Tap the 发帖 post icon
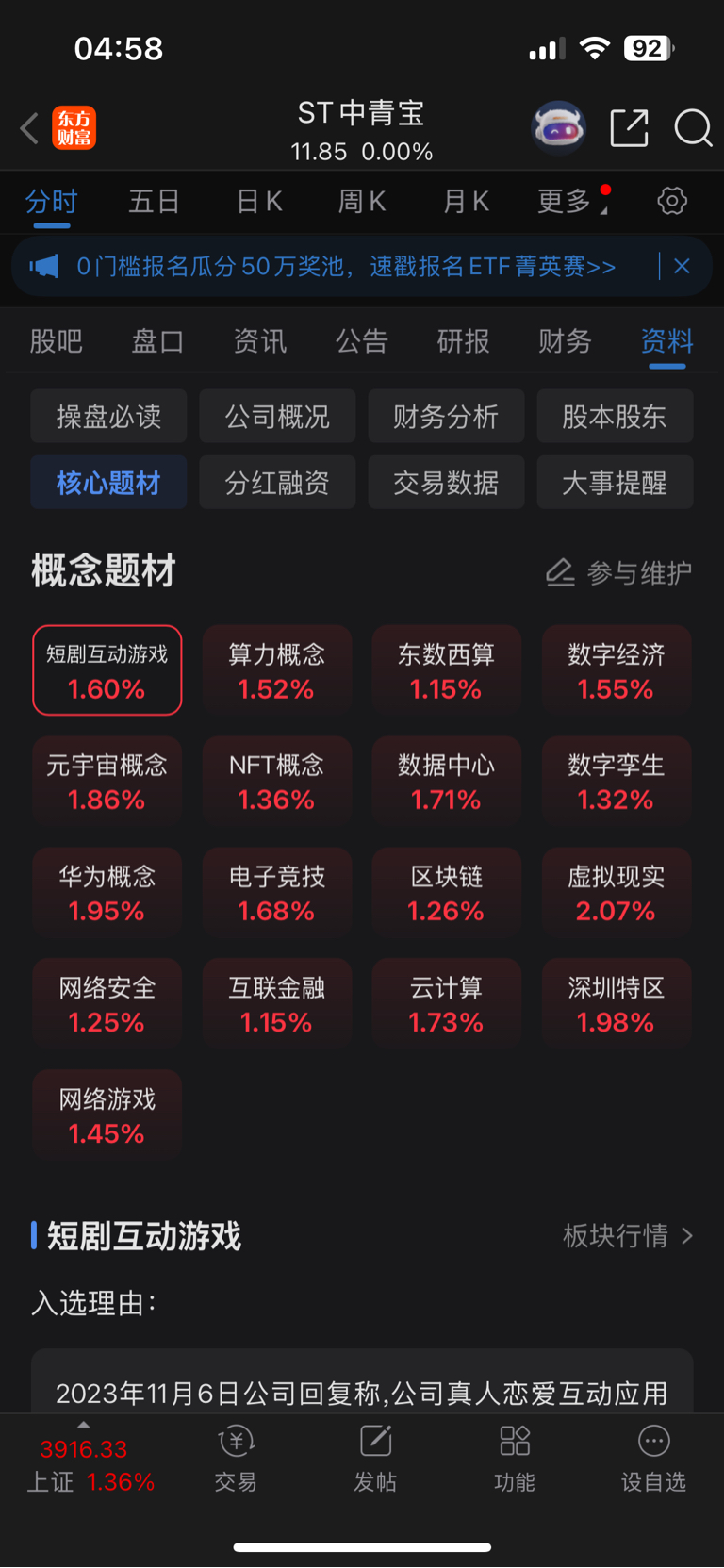The height and width of the screenshot is (1568, 724). point(375,1457)
